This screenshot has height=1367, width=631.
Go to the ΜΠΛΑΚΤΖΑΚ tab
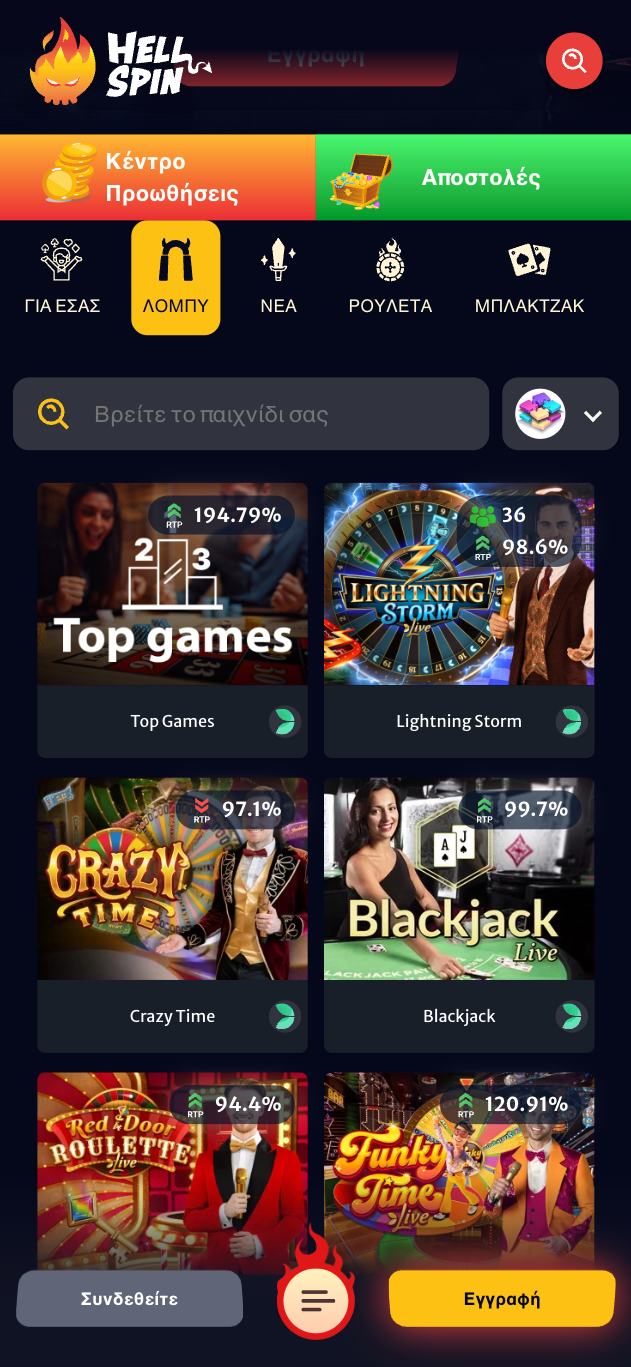click(x=529, y=278)
